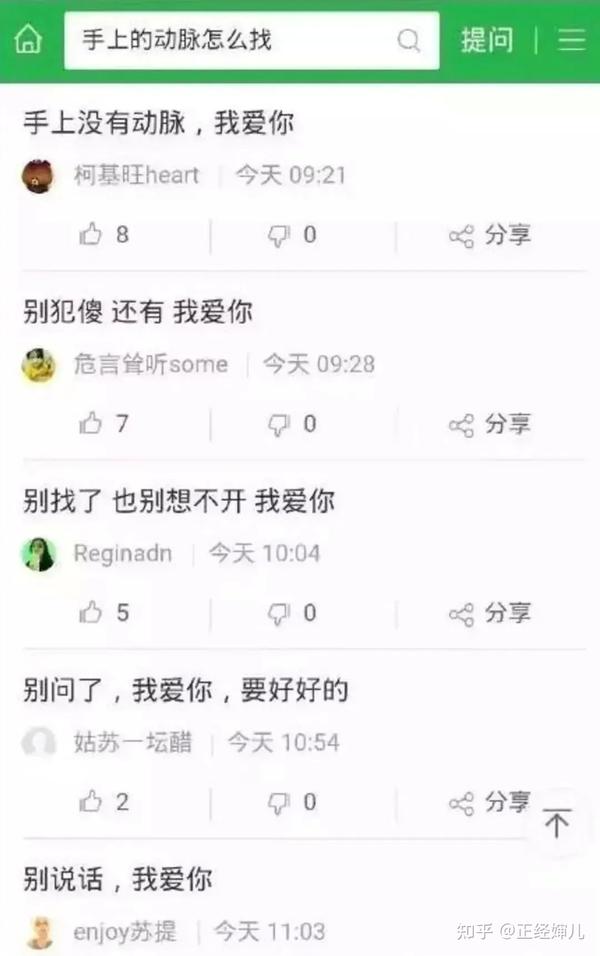Tap the 提问 button
This screenshot has height=956, width=600.
[x=487, y=40]
